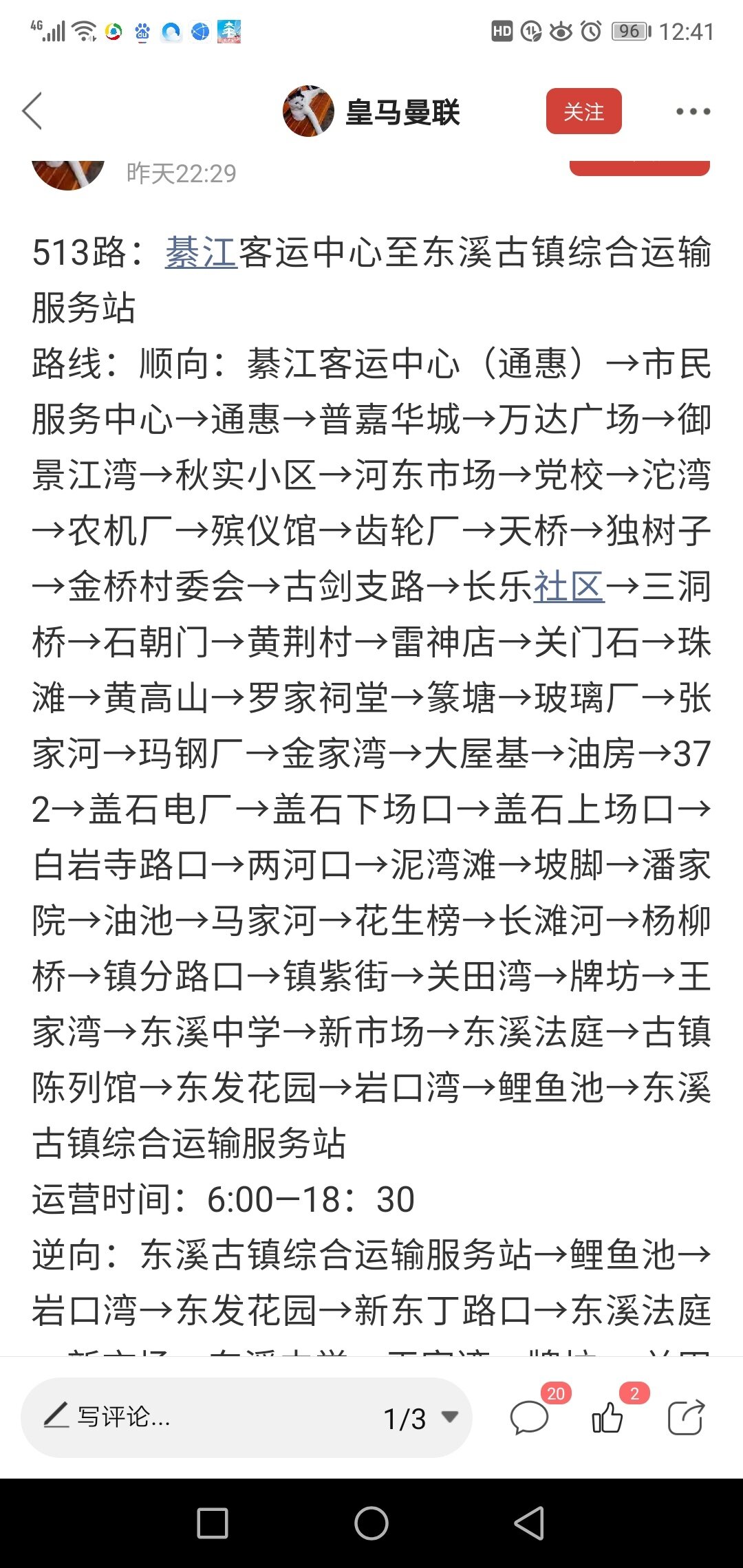View the 20 comments

530,1417
